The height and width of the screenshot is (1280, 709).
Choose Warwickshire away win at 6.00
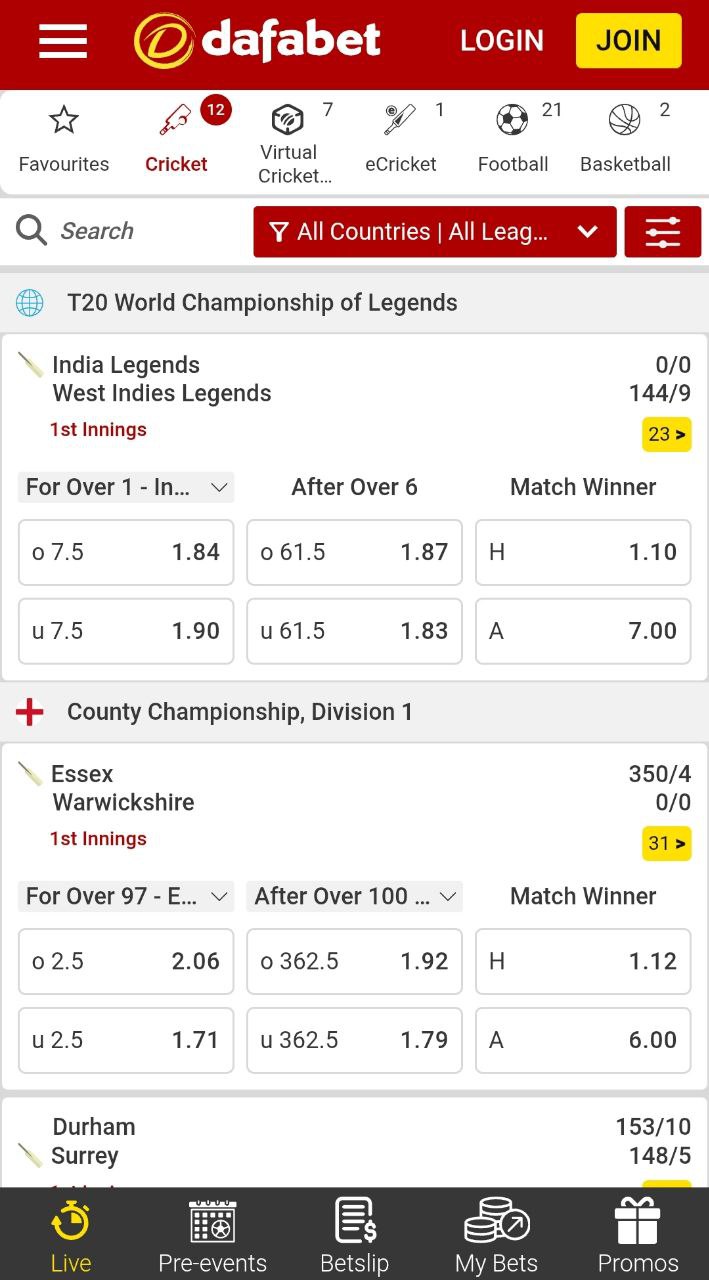click(x=583, y=1040)
